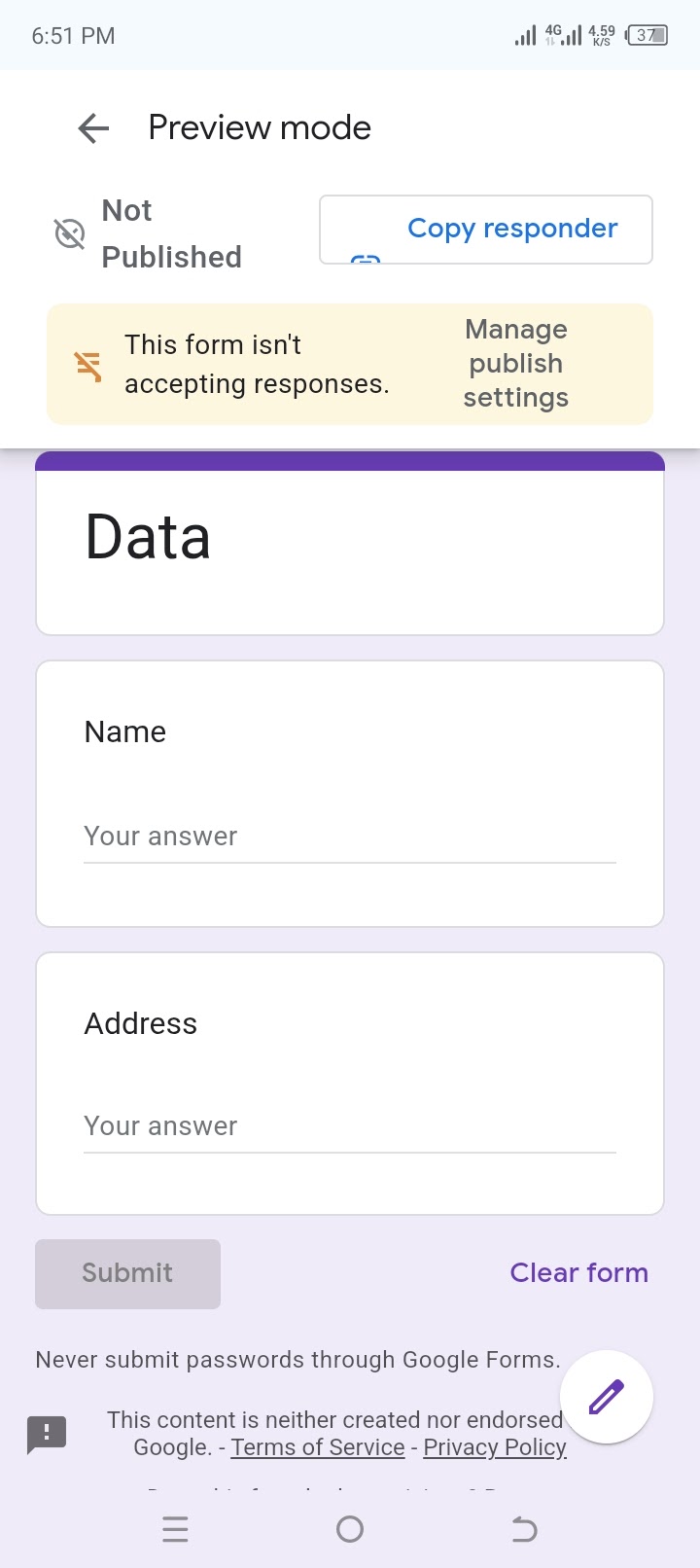Open system recent apps menu
The width and height of the screenshot is (700, 1568).
pos(175,1530)
